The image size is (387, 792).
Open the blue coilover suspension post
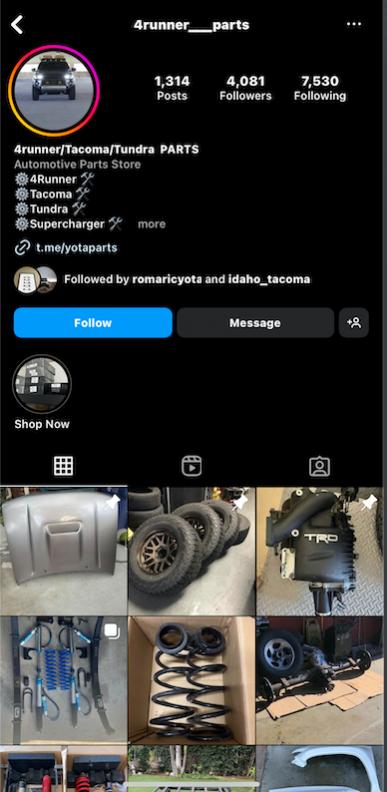pyautogui.click(x=64, y=680)
